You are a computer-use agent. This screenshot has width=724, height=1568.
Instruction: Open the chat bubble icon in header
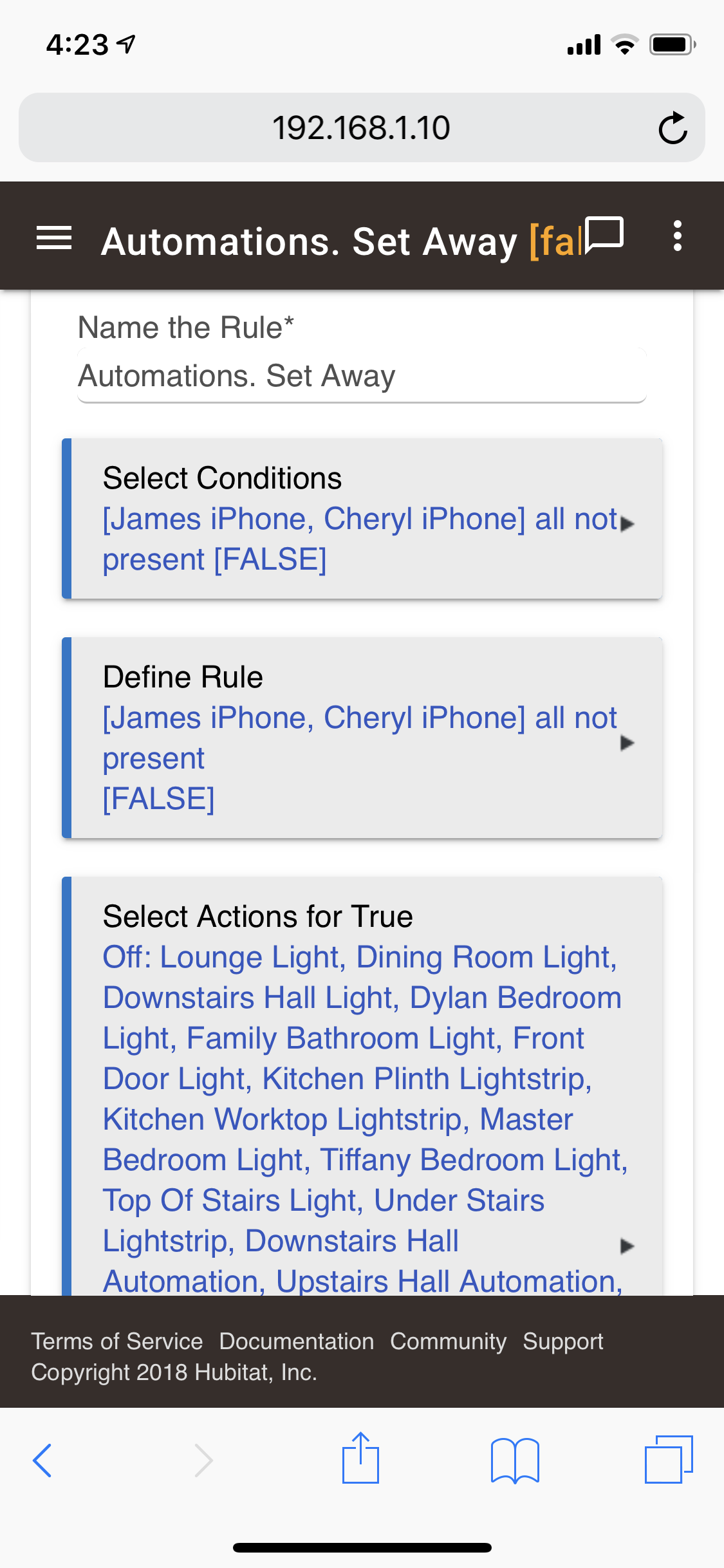pyautogui.click(x=605, y=236)
